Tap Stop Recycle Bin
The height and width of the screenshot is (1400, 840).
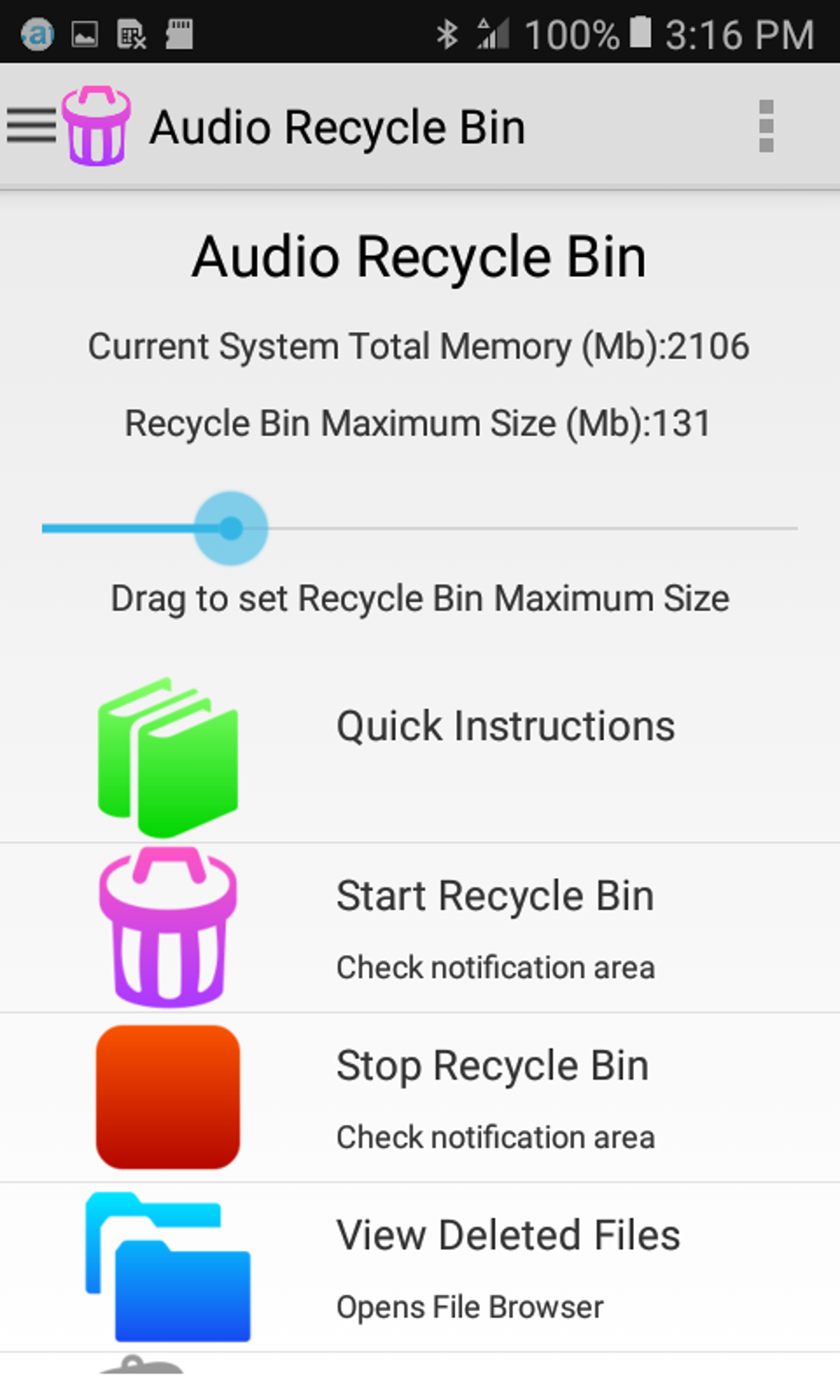click(492, 1066)
